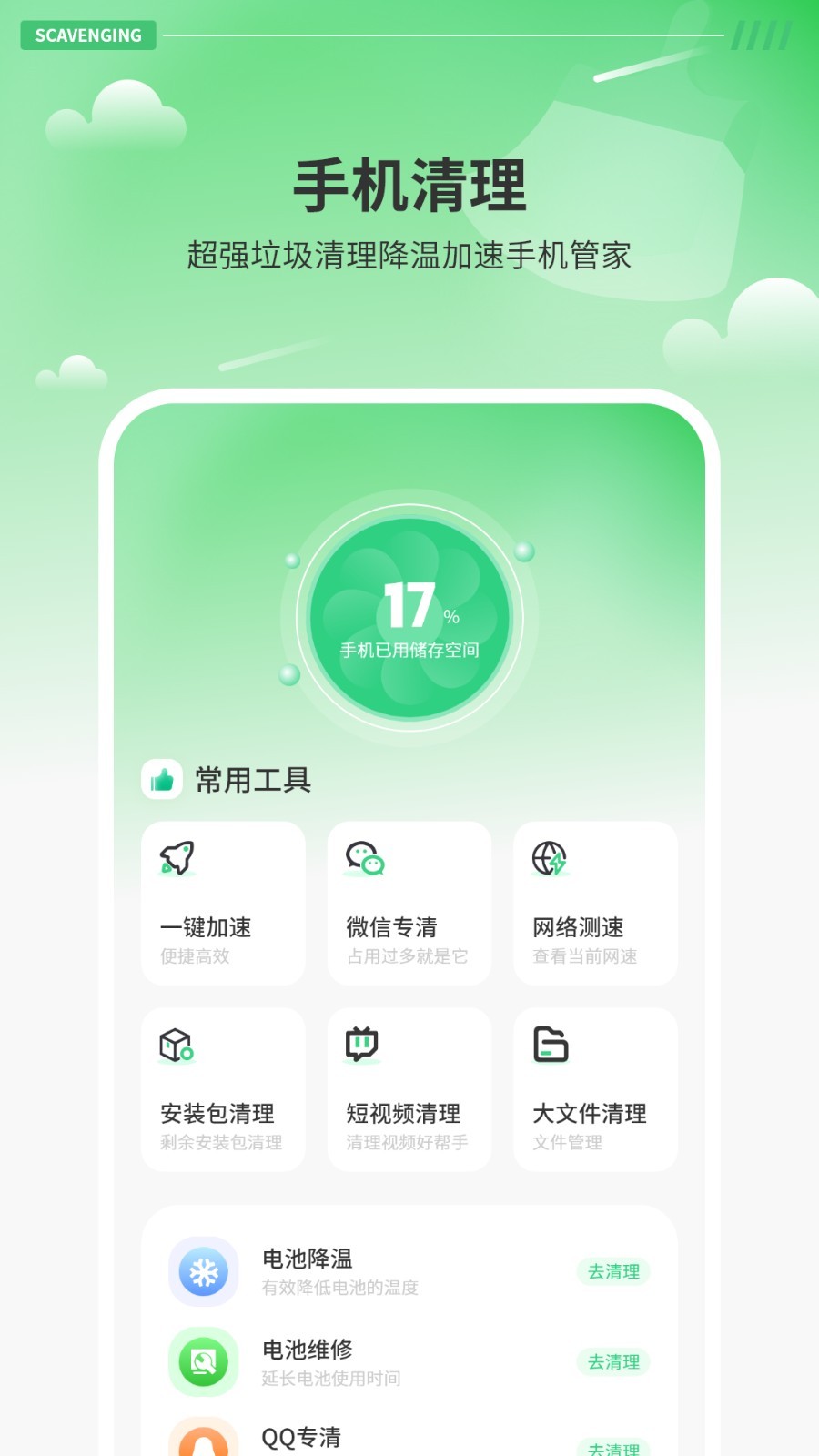The height and width of the screenshot is (1456, 819).
Task: Click 去清理 next to 电池维修
Action: click(613, 1362)
